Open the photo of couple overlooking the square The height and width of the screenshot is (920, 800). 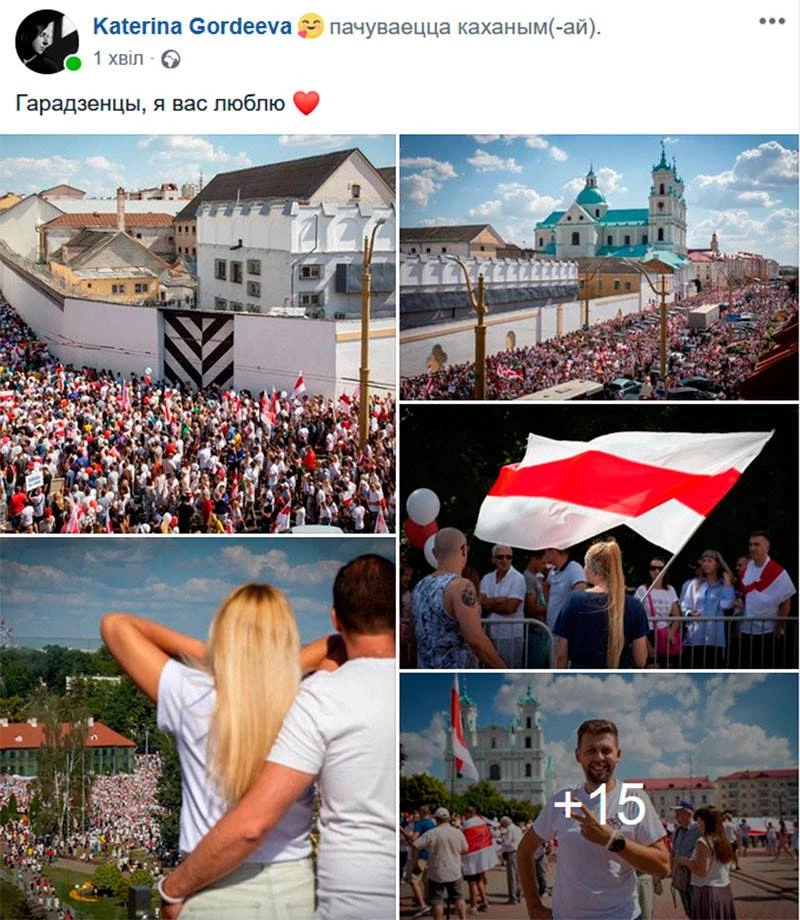[197, 728]
